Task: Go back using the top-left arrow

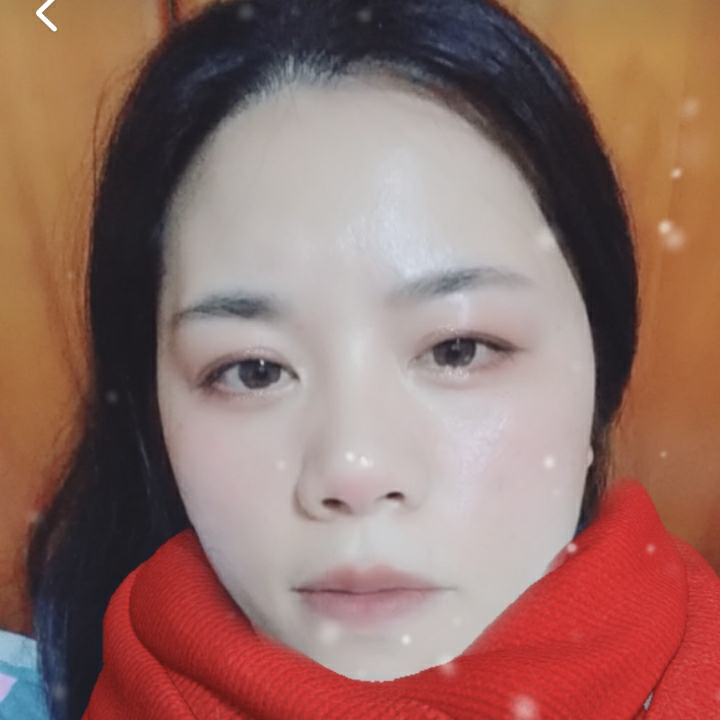Action: (46, 14)
